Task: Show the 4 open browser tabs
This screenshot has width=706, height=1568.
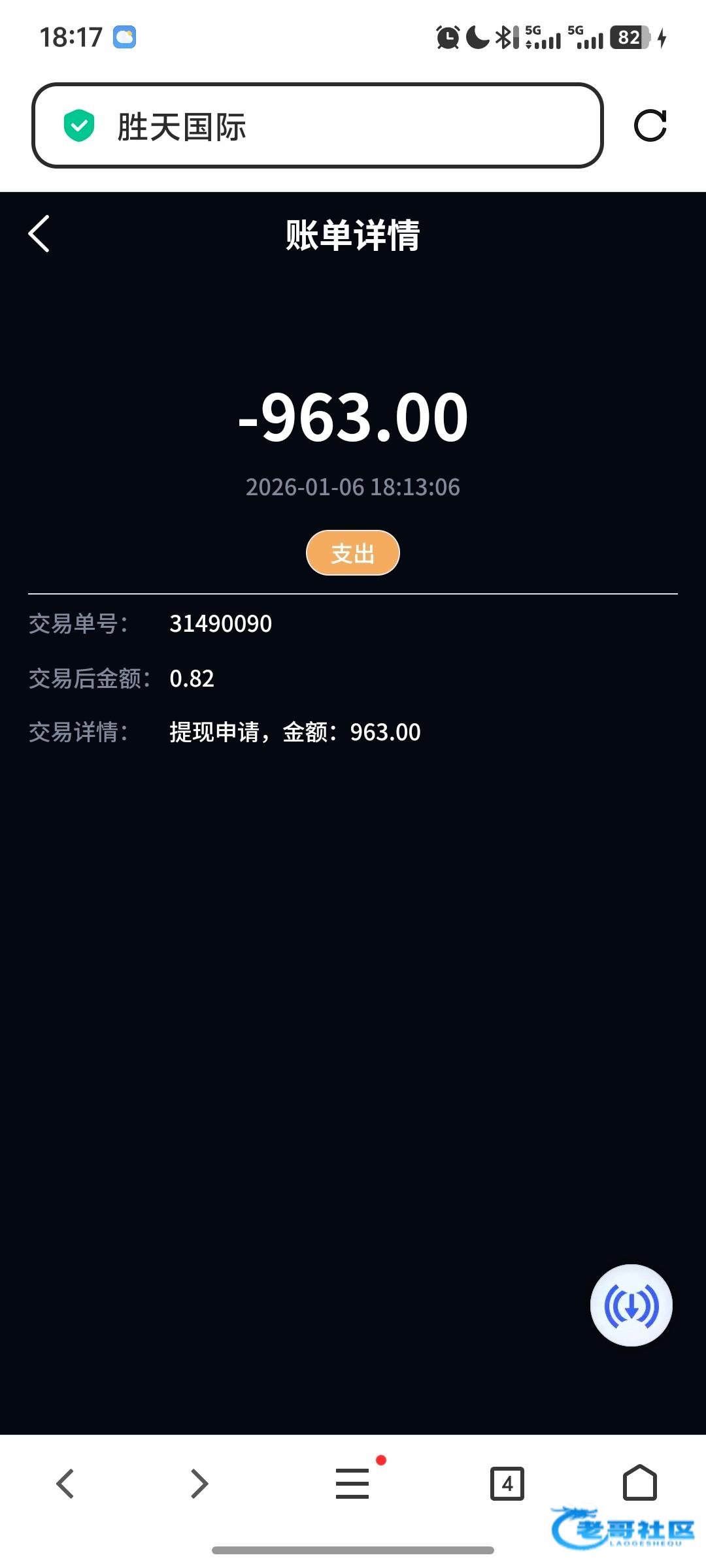Action: 507,1484
